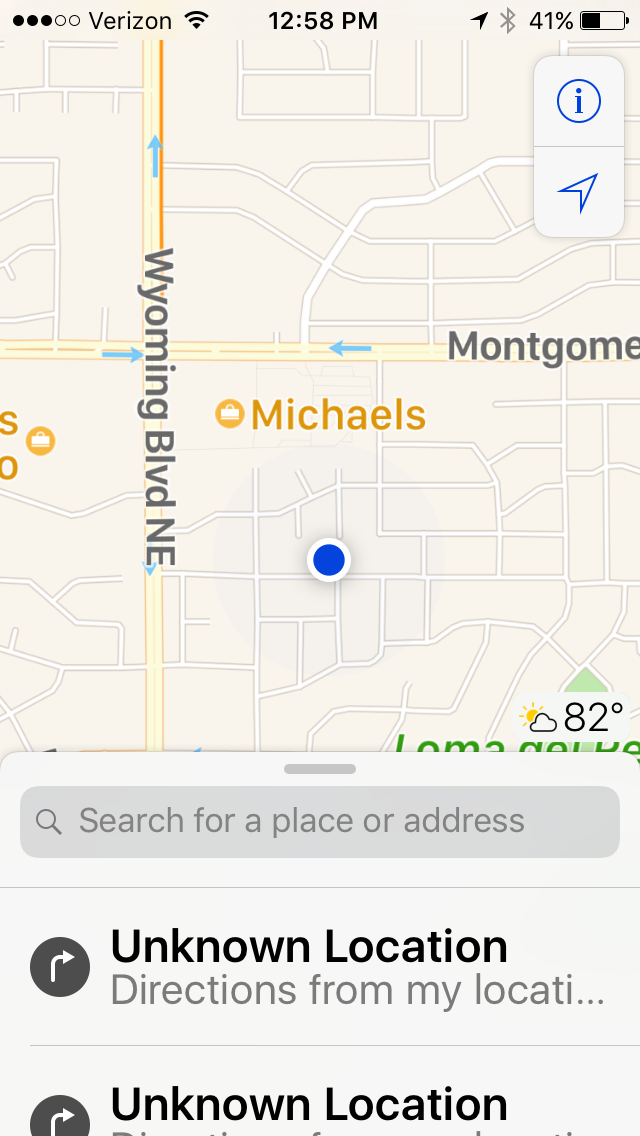The width and height of the screenshot is (640, 1136).
Task: Select the Michaels store on the map
Action: point(320,415)
